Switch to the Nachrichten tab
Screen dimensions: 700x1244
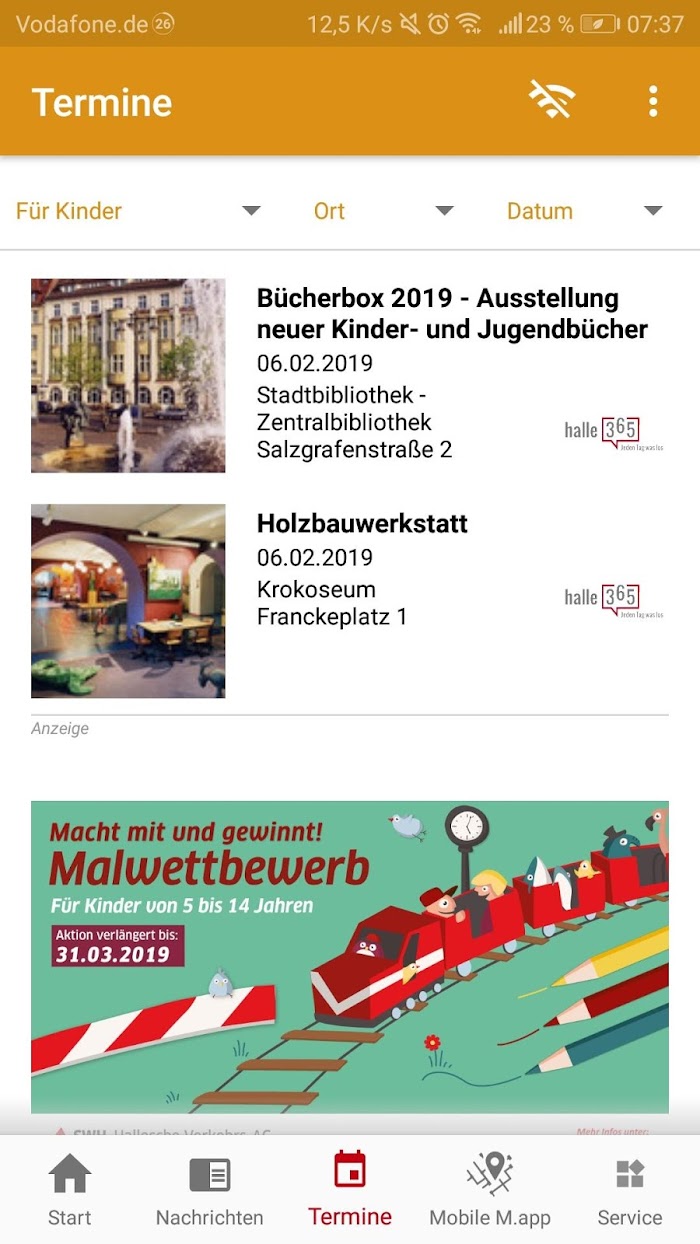[x=210, y=1190]
